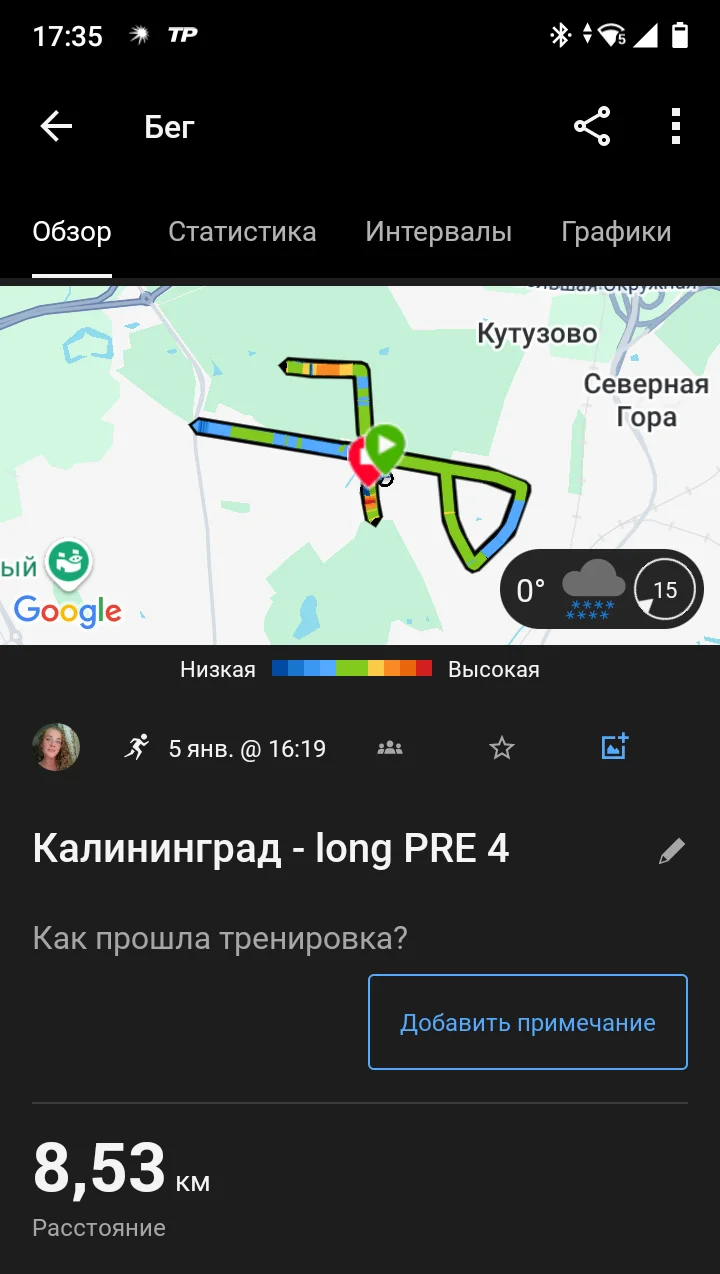Open the three-dot overflow menu
Screen dimensions: 720x1274
676,126
